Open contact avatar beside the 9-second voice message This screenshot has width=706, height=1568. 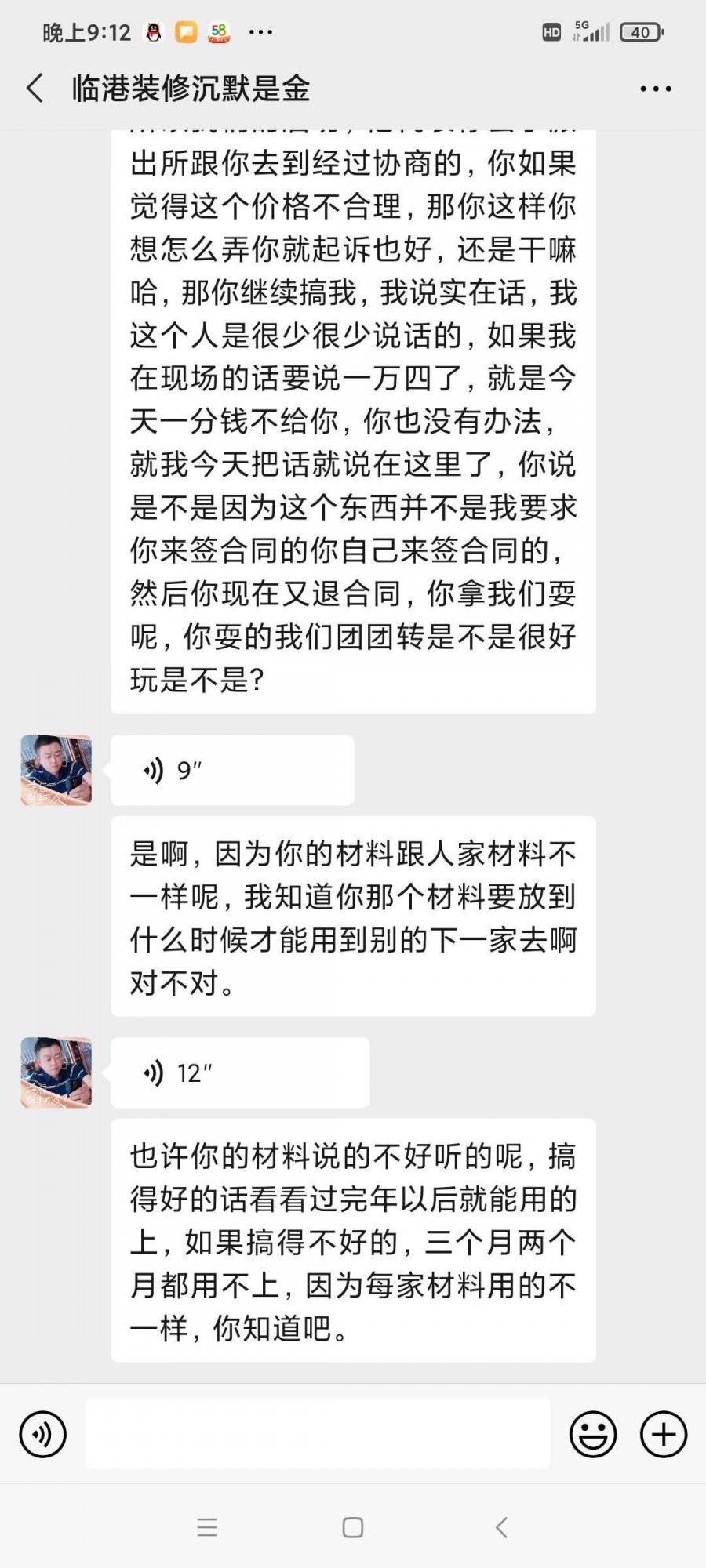click(56, 770)
